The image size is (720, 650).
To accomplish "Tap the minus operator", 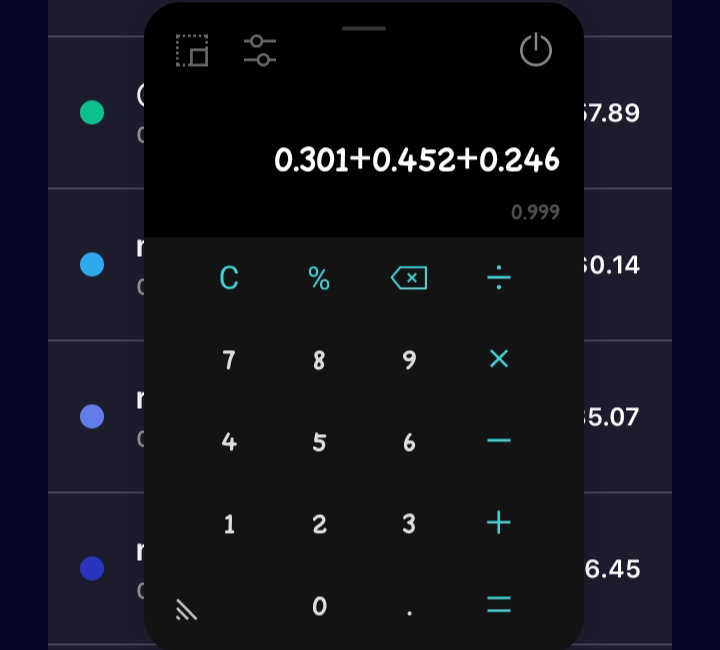I will [x=499, y=441].
